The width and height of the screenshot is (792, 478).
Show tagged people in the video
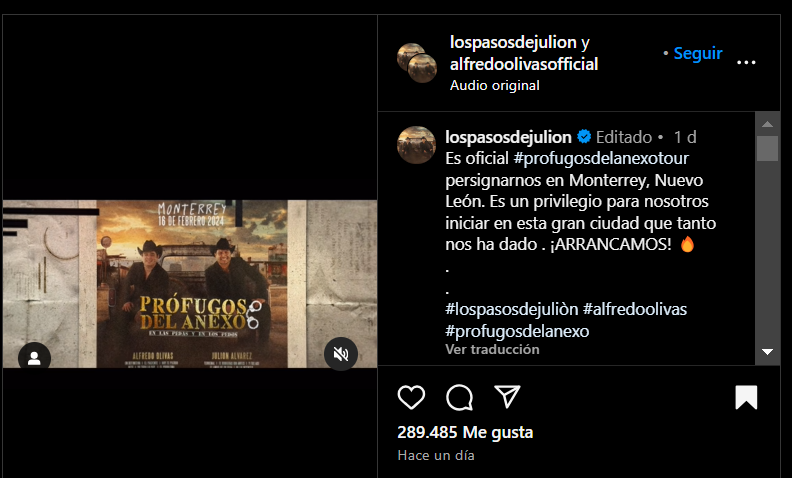[x=34, y=358]
